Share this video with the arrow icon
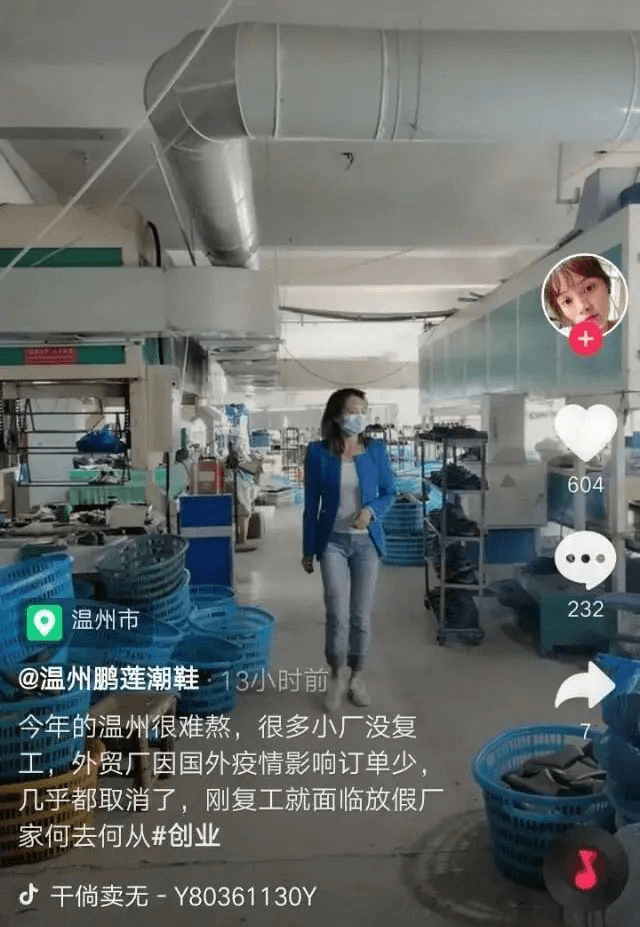 [x=585, y=687]
